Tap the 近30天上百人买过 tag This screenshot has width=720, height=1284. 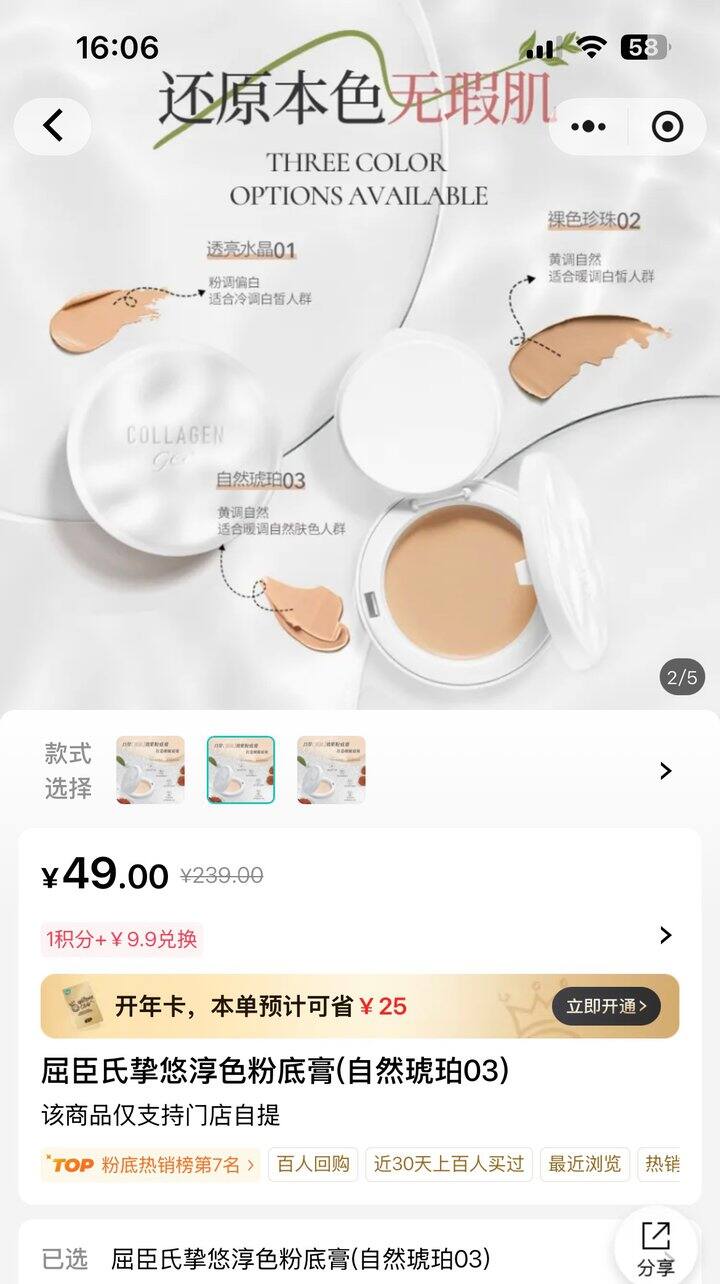pyautogui.click(x=449, y=1164)
